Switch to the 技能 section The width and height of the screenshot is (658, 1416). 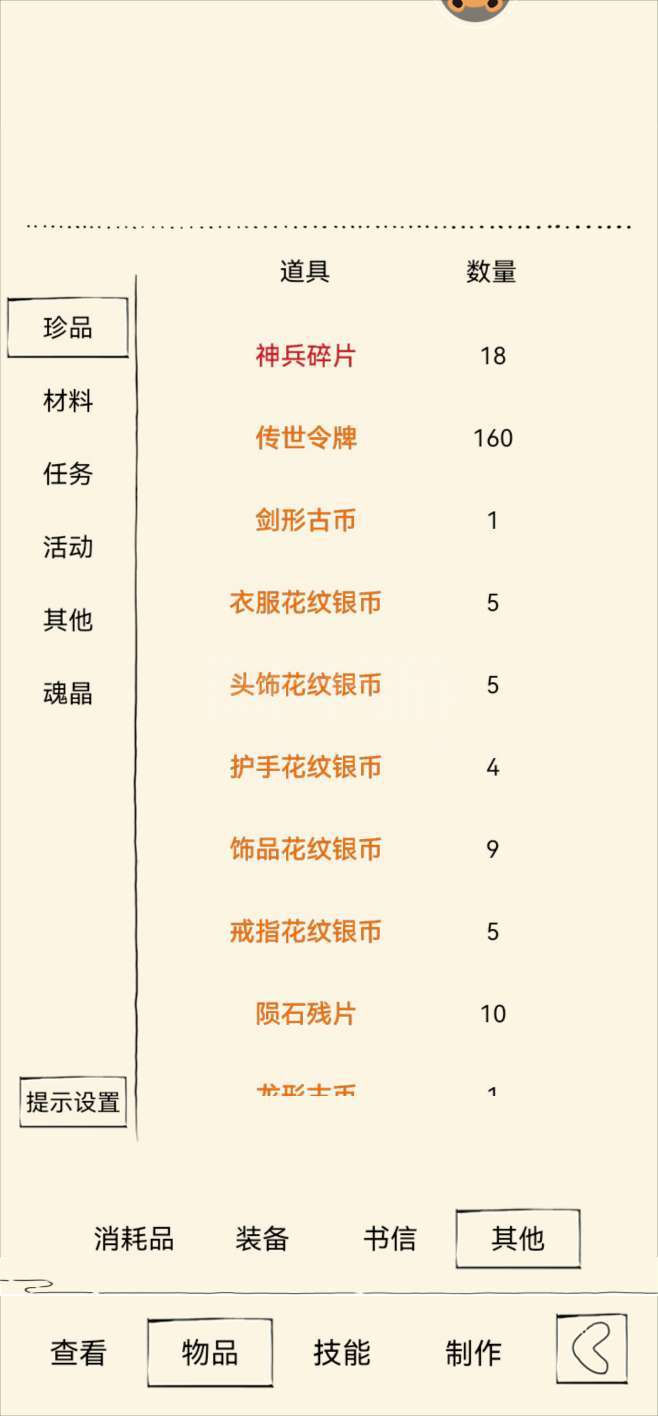(x=342, y=1353)
